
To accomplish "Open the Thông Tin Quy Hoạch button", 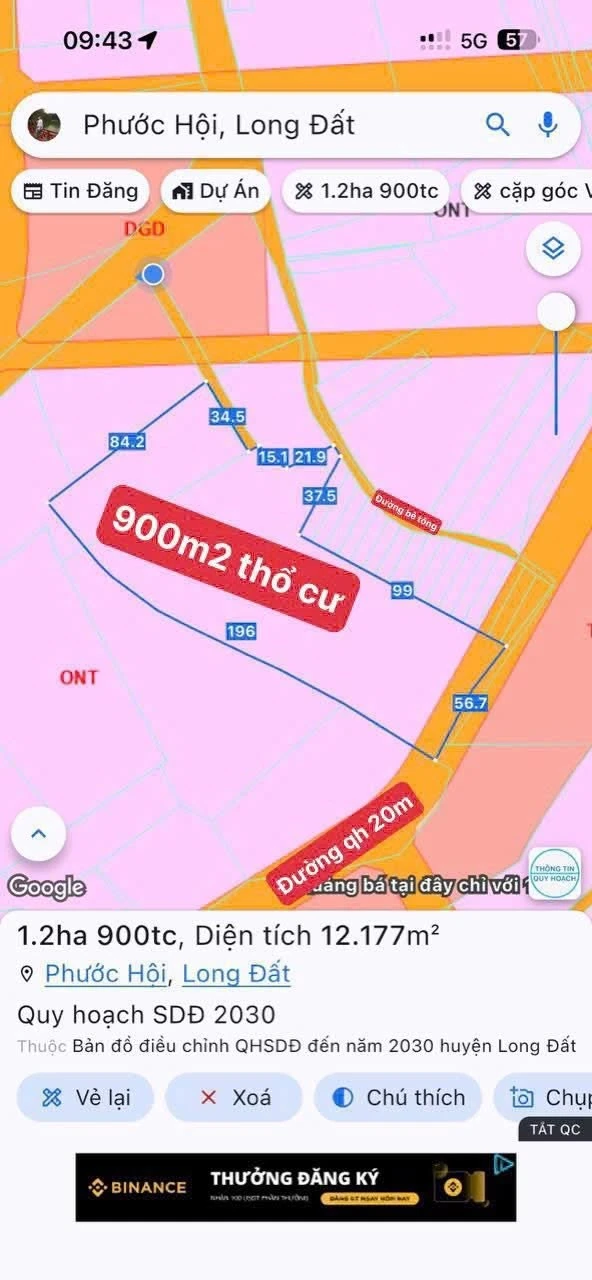I will pyautogui.click(x=555, y=873).
